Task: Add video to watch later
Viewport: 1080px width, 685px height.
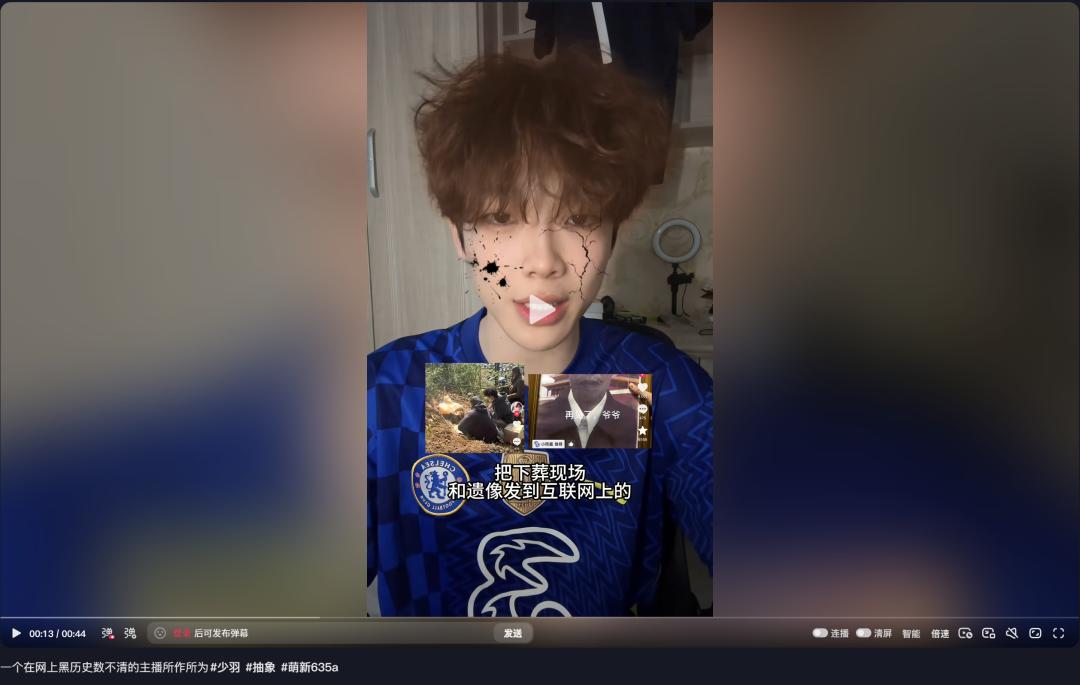Action: (x=965, y=633)
